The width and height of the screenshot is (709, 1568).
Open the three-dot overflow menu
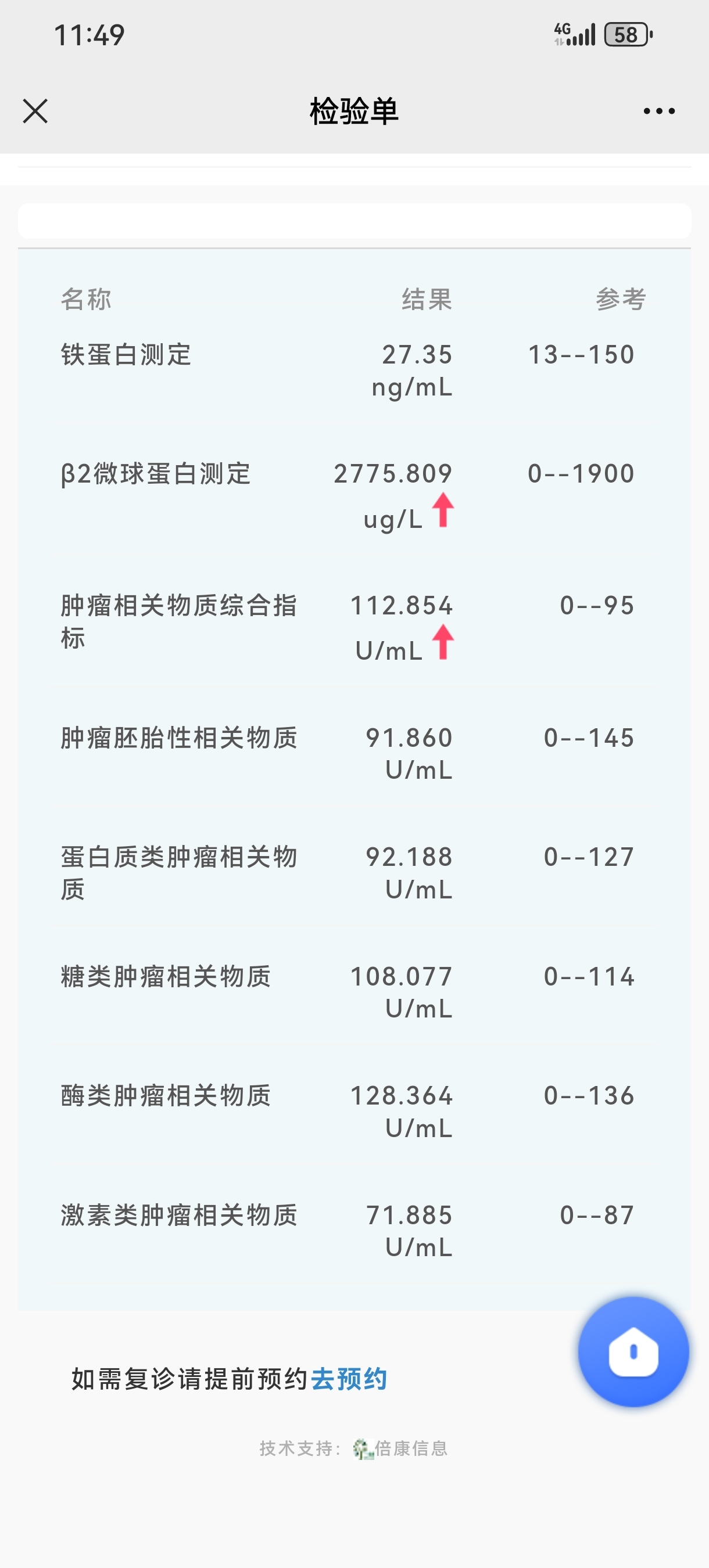[x=659, y=112]
